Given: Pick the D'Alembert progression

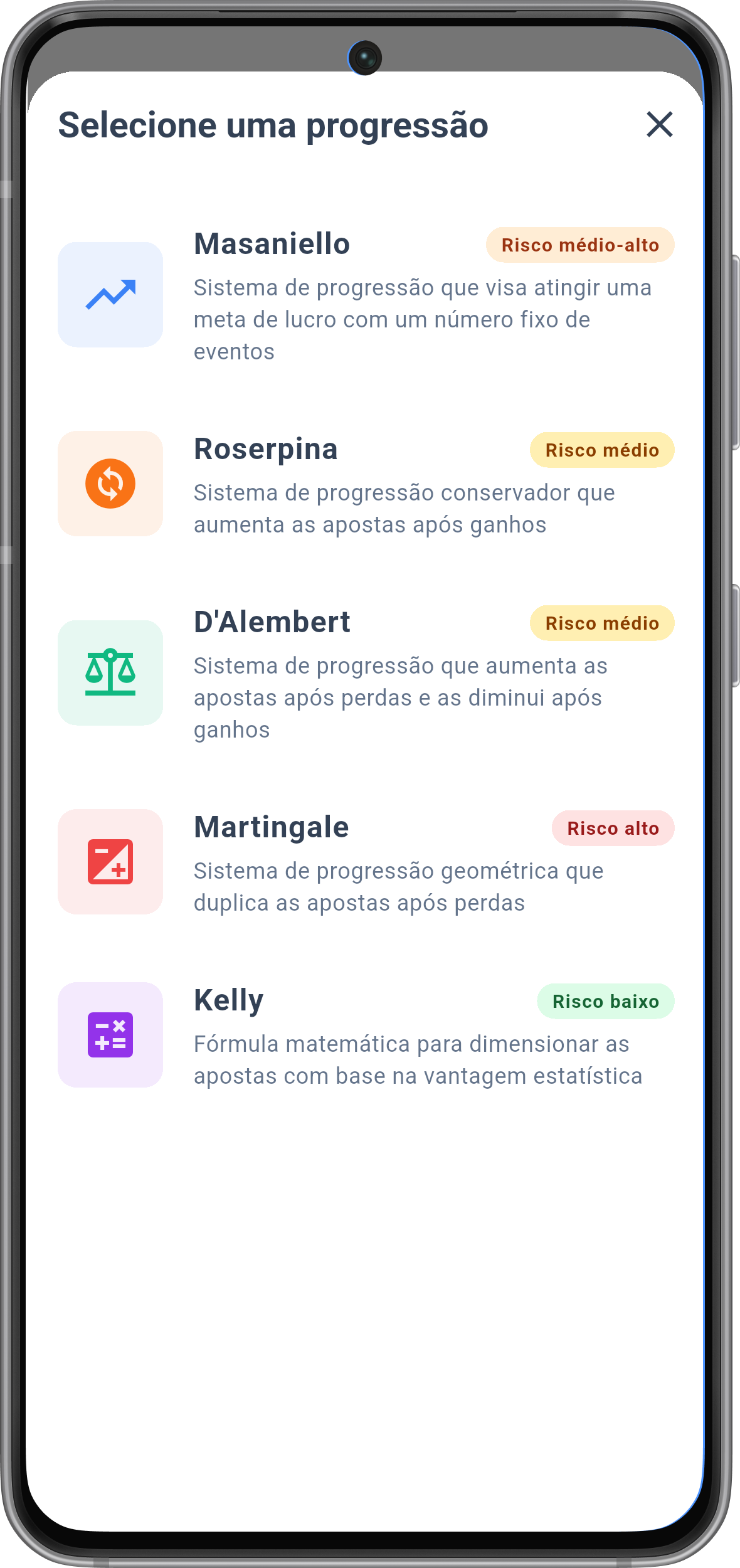Looking at the screenshot, I should 366,673.
